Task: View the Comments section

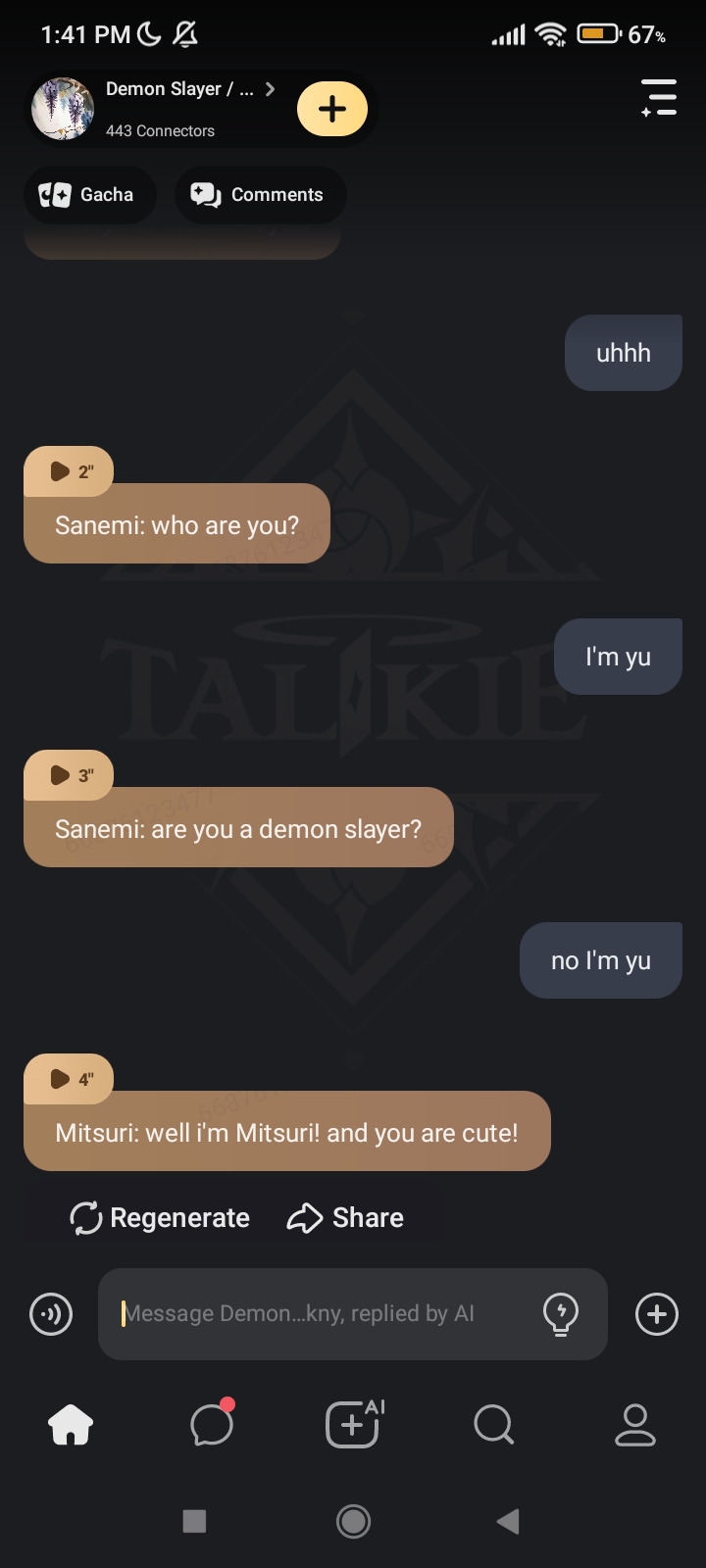Action: click(259, 194)
